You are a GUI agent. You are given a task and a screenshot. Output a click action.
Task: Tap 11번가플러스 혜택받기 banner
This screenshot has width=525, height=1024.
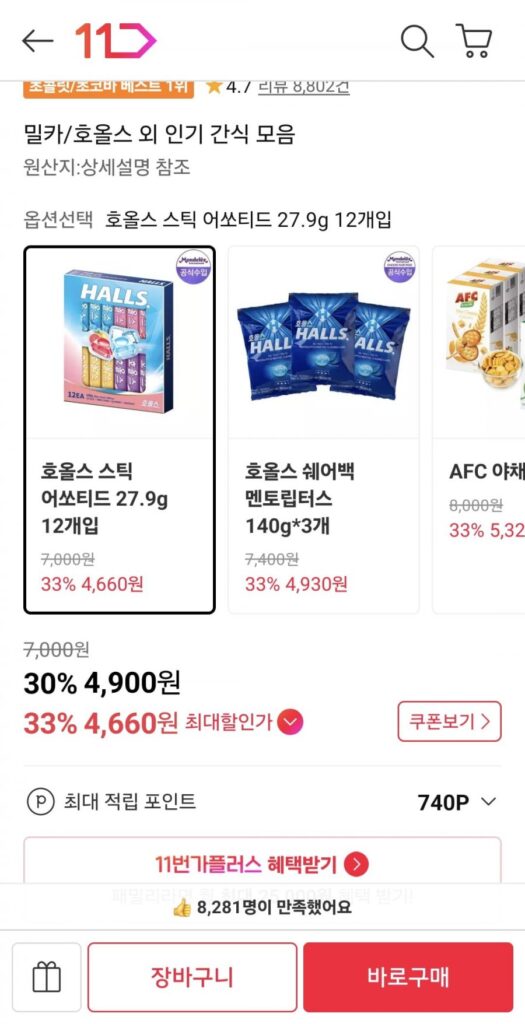262,865
